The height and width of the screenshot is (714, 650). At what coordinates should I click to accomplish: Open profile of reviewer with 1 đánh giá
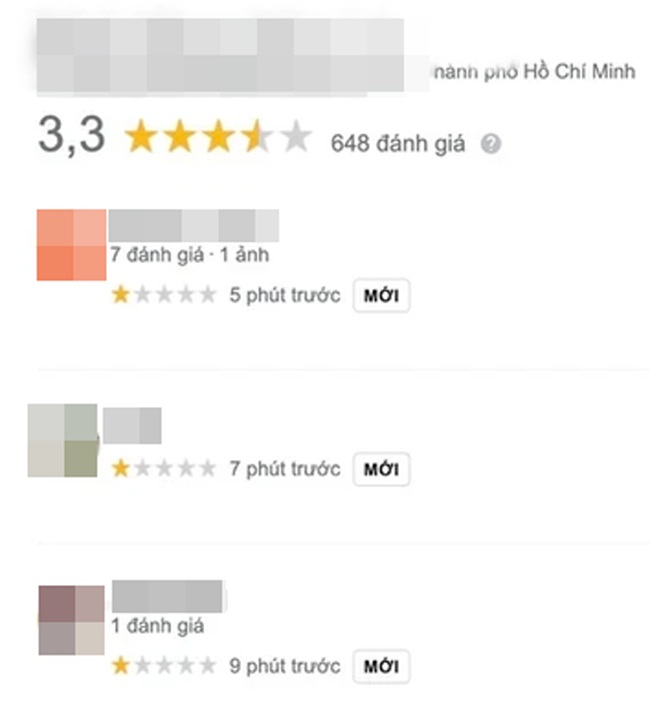pos(167,596)
